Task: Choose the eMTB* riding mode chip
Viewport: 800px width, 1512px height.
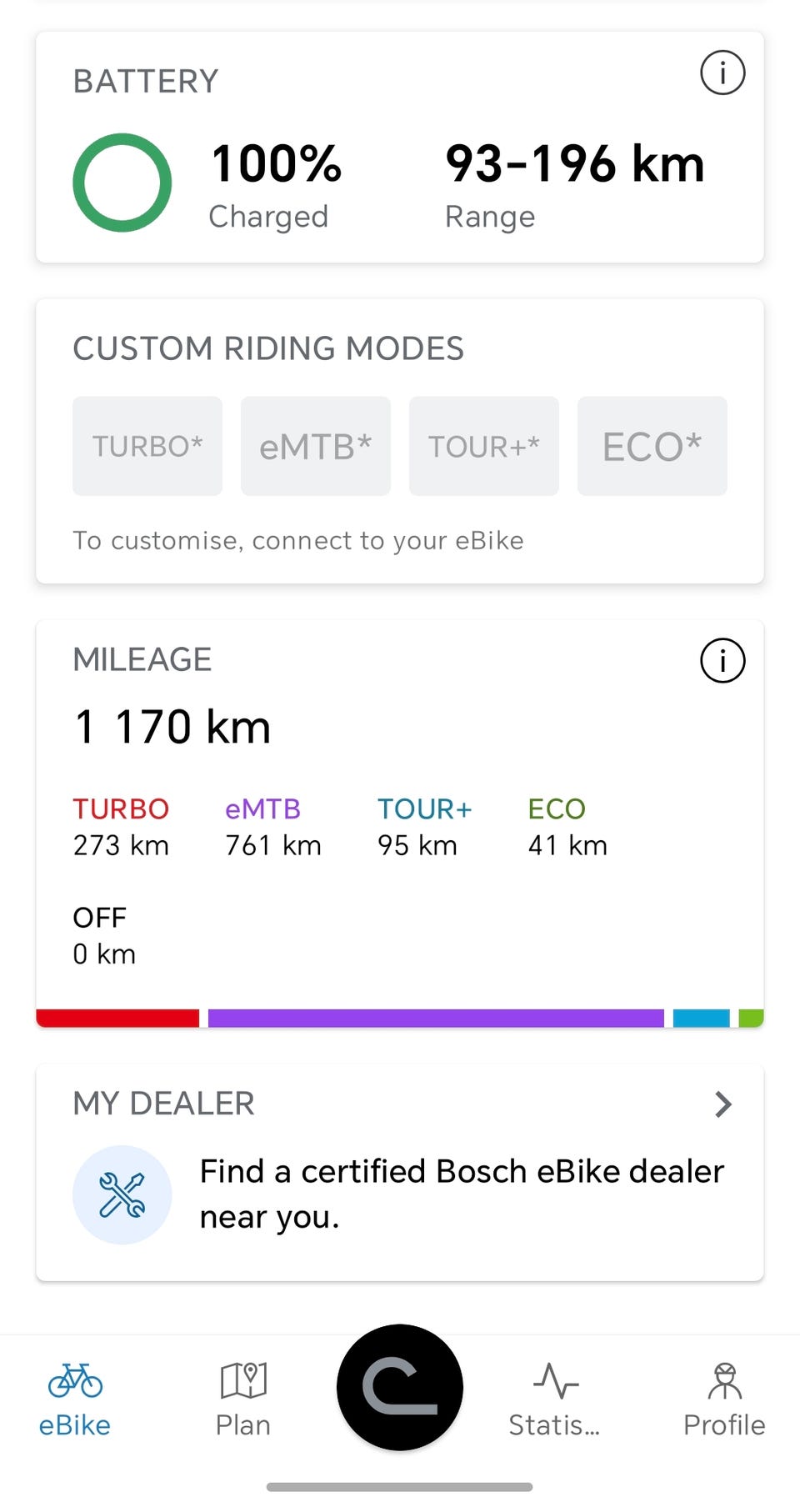Action: click(315, 447)
